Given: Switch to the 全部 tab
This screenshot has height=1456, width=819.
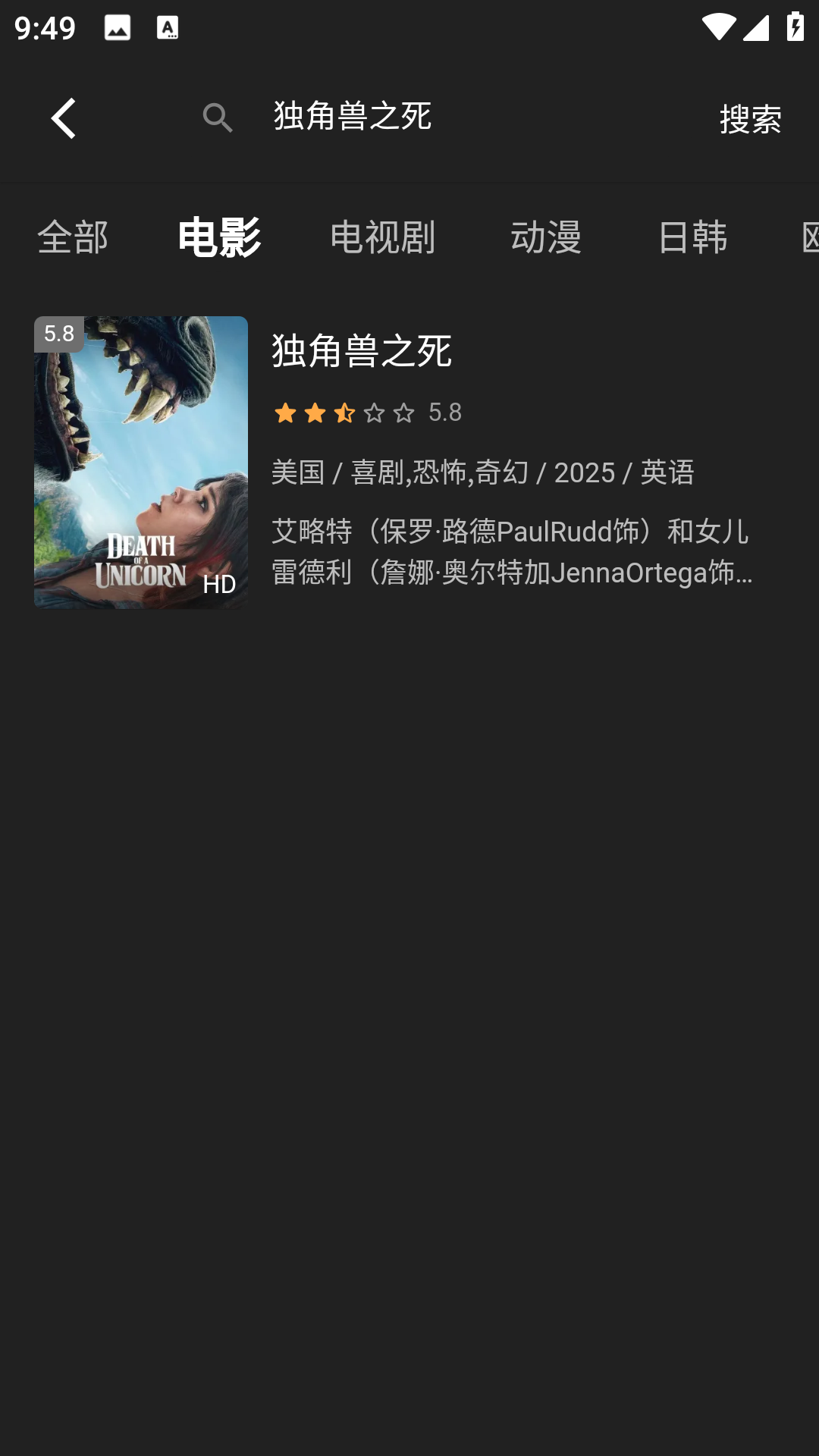Looking at the screenshot, I should [x=73, y=237].
